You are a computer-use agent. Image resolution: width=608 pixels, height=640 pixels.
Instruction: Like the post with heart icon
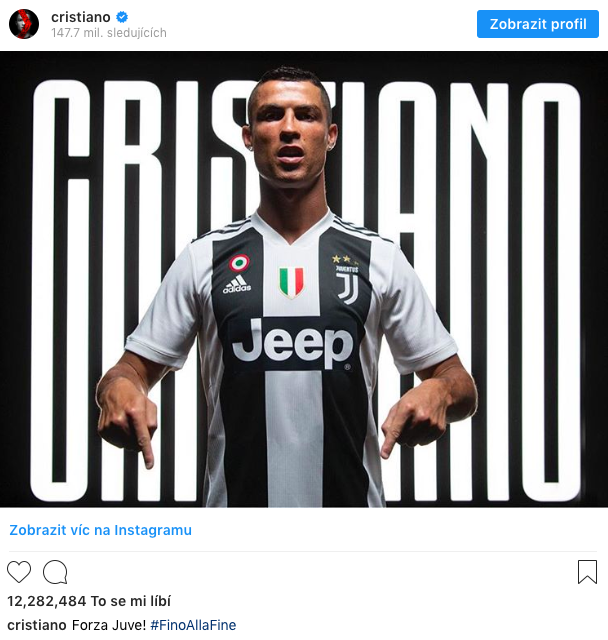pyautogui.click(x=19, y=572)
